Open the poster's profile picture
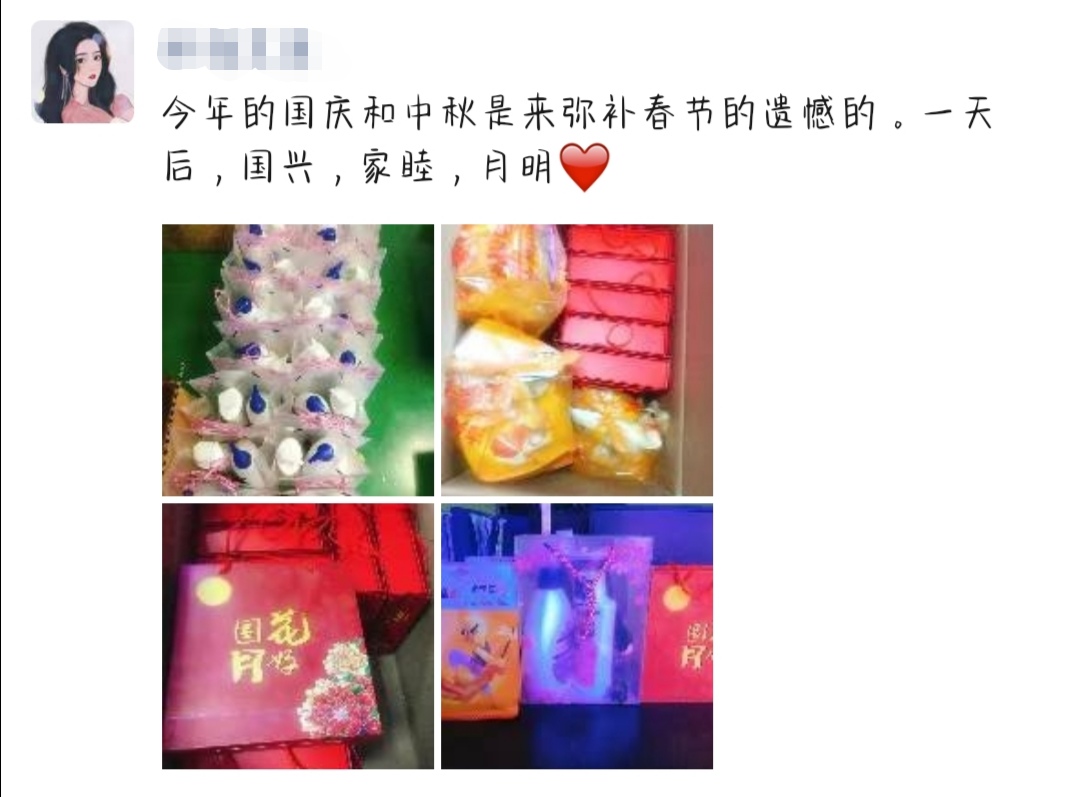The image size is (1080, 797). 83,72
